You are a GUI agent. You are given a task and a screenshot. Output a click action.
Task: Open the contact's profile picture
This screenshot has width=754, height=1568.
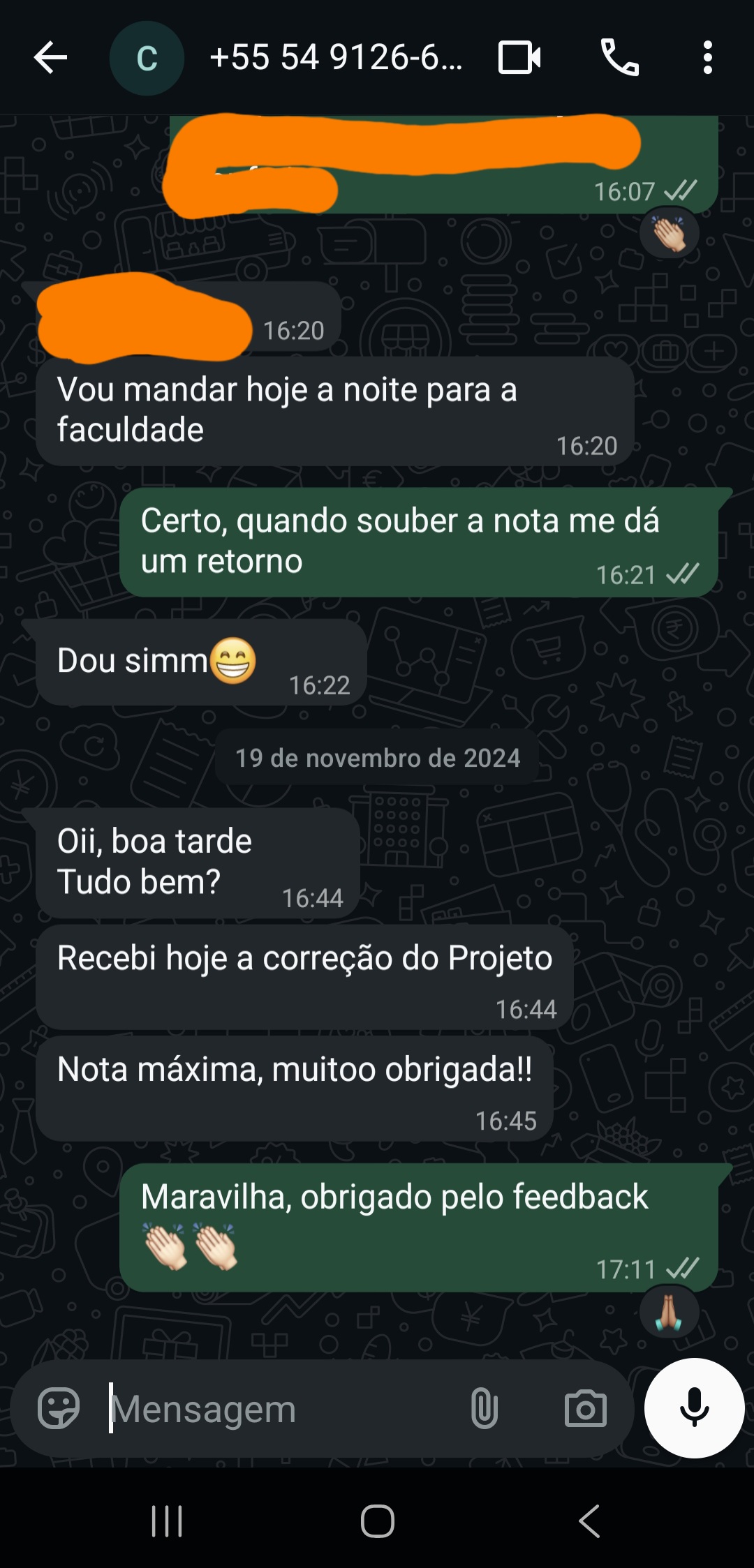(x=147, y=59)
